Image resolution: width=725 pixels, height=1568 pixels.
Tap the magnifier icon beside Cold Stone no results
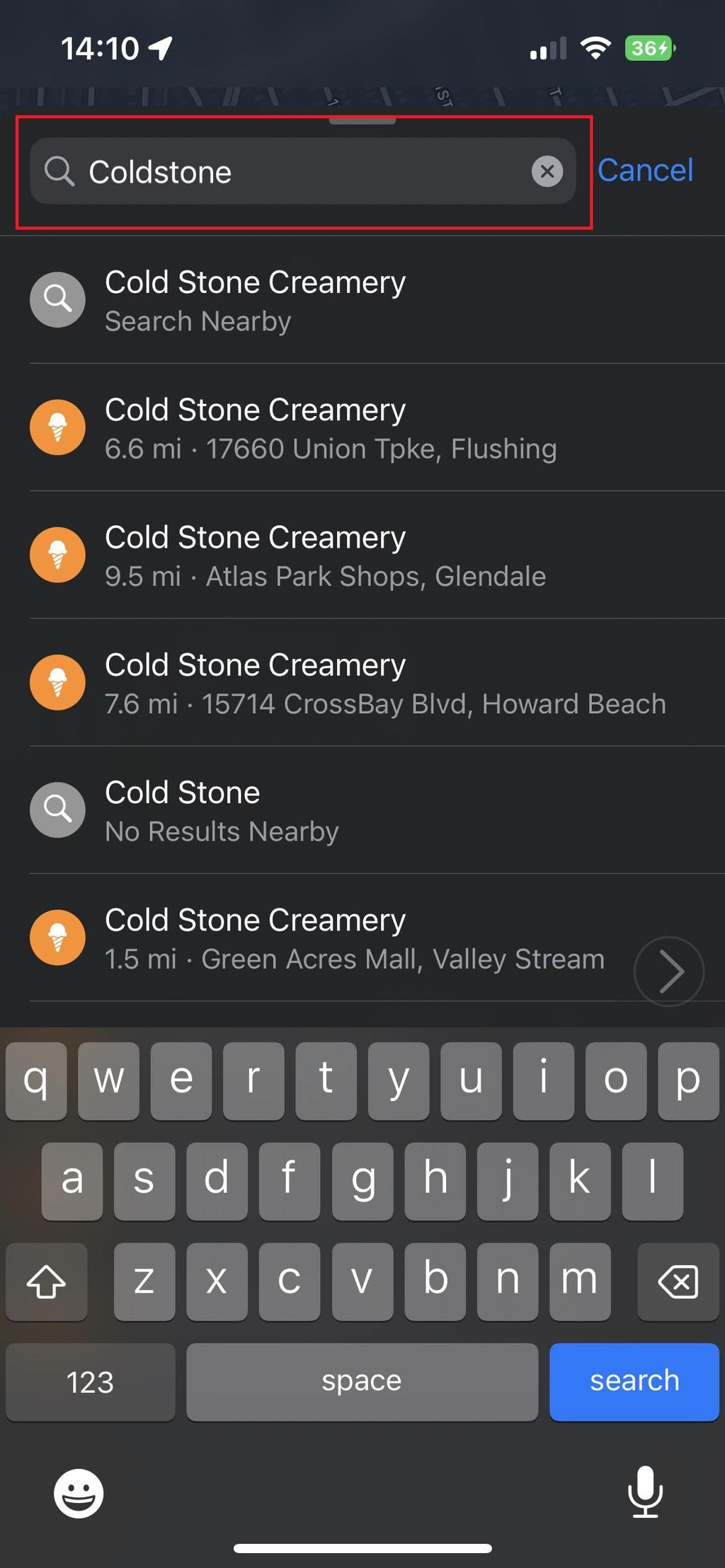point(57,810)
